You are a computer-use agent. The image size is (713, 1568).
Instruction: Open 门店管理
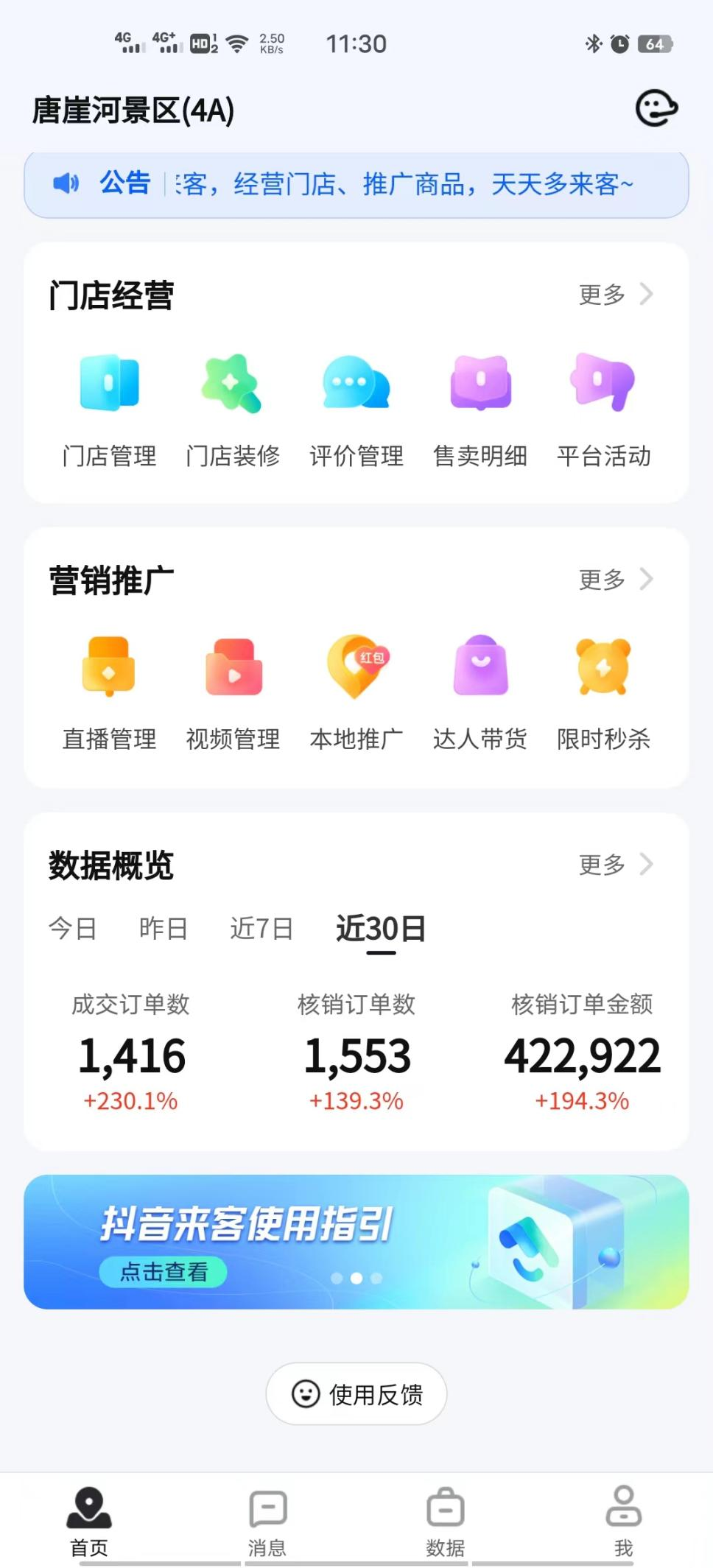tap(110, 409)
